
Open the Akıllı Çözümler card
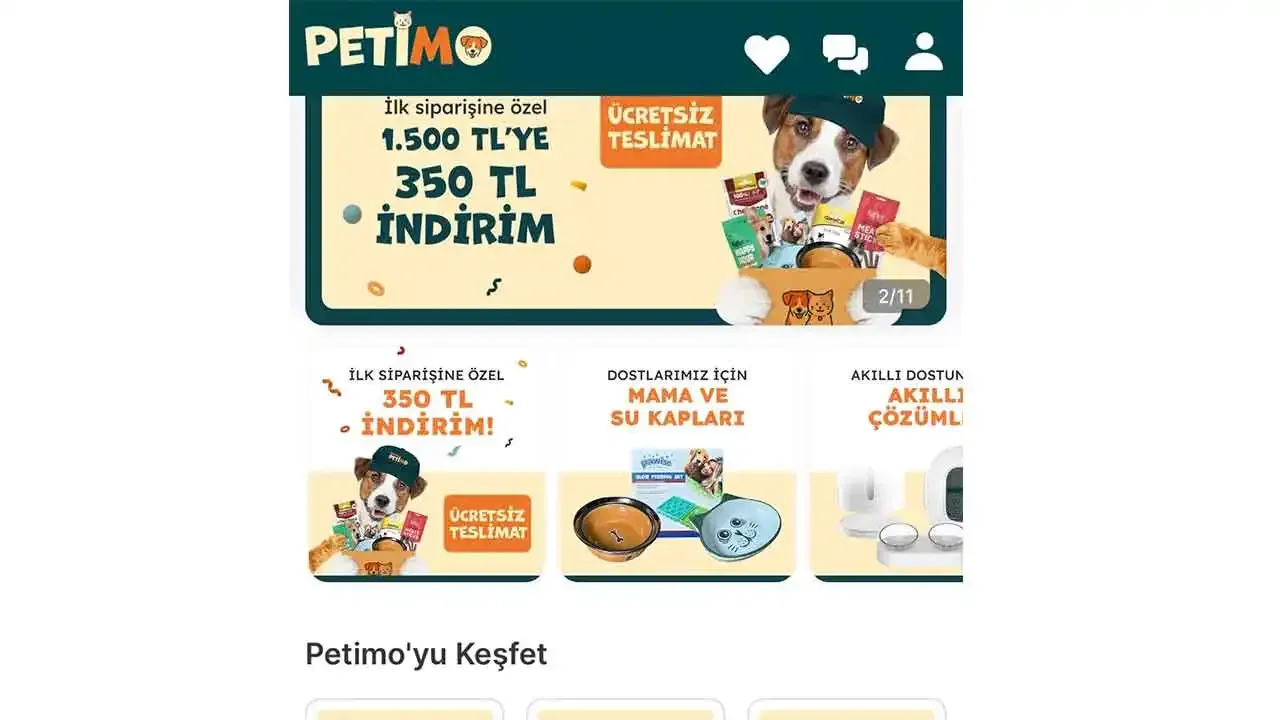coord(888,465)
